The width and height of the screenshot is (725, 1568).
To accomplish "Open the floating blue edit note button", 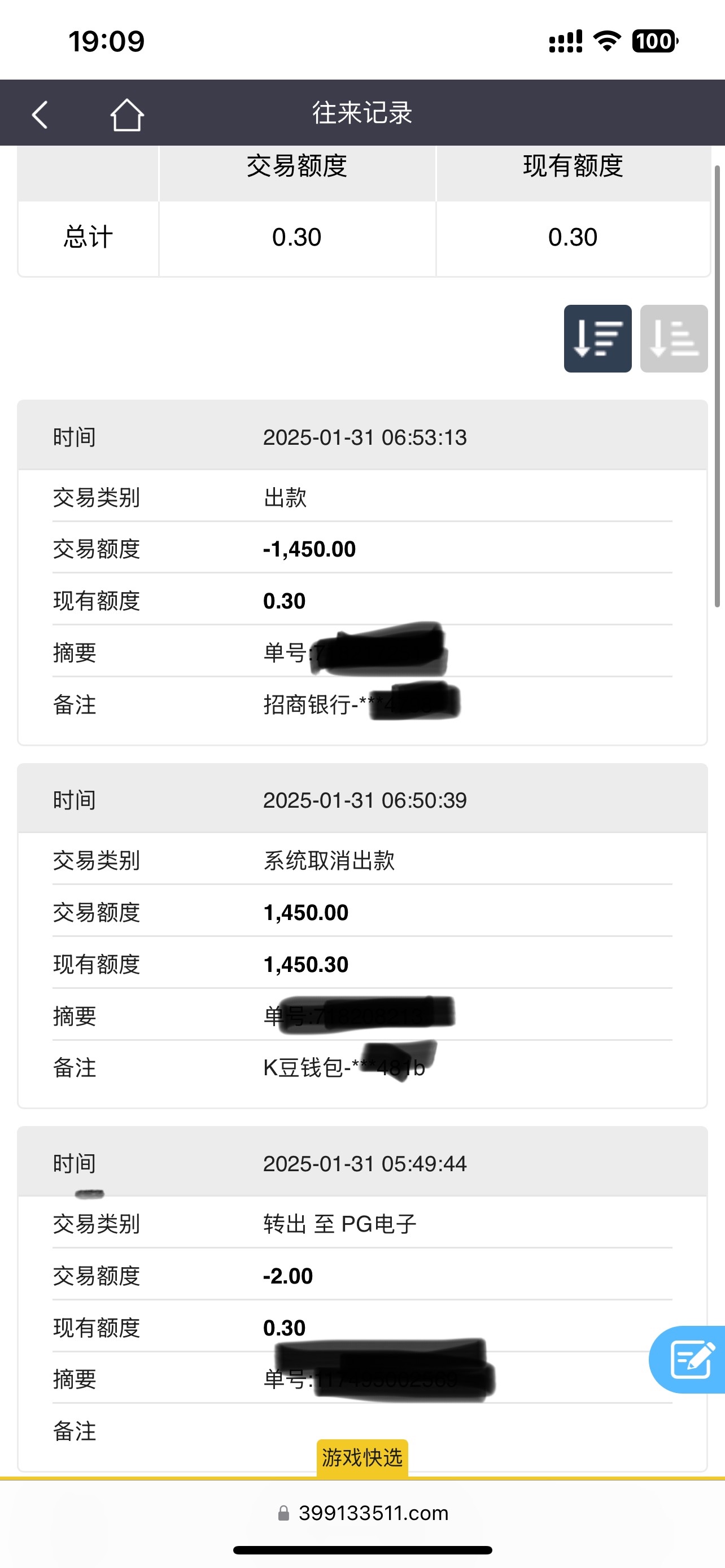I will pos(691,1359).
